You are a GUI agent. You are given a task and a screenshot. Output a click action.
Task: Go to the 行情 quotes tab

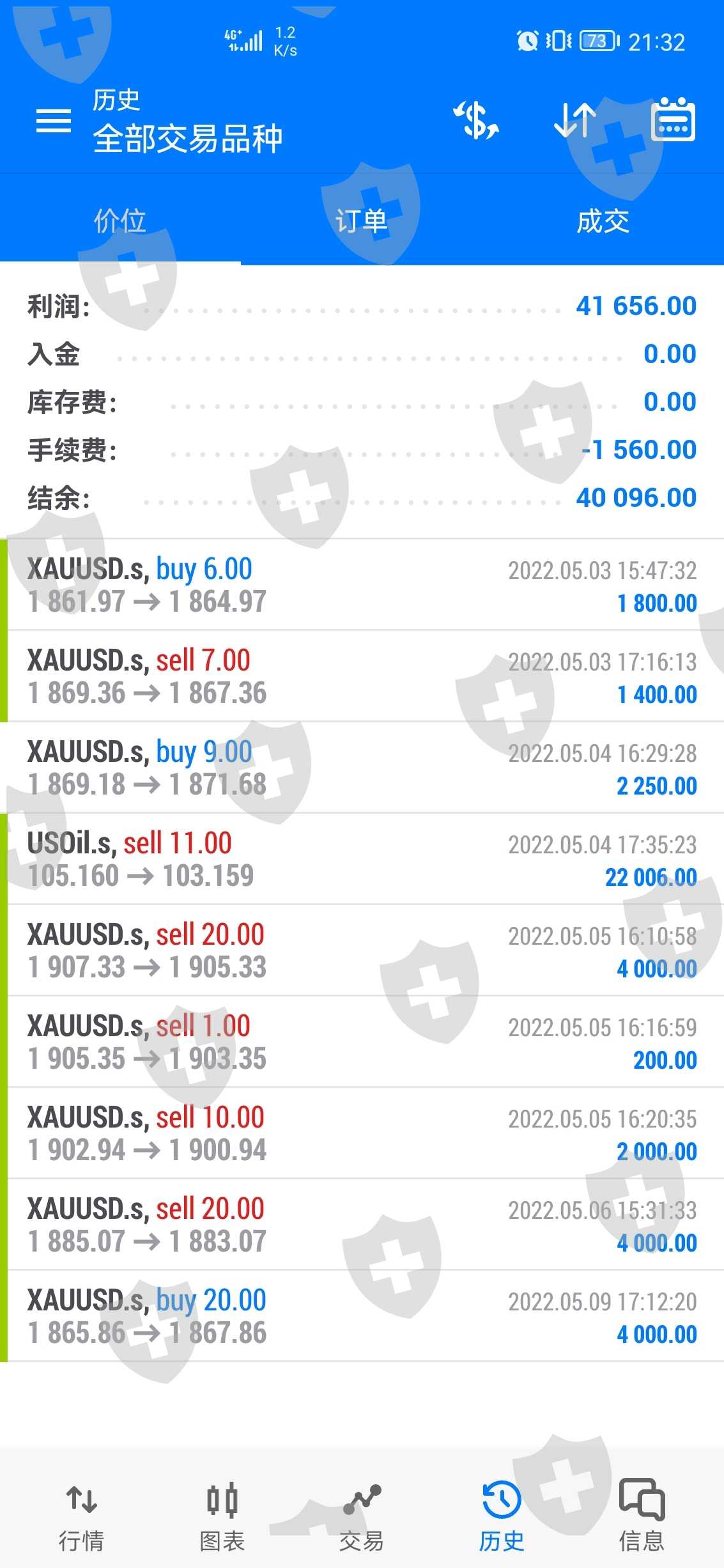(81, 1516)
